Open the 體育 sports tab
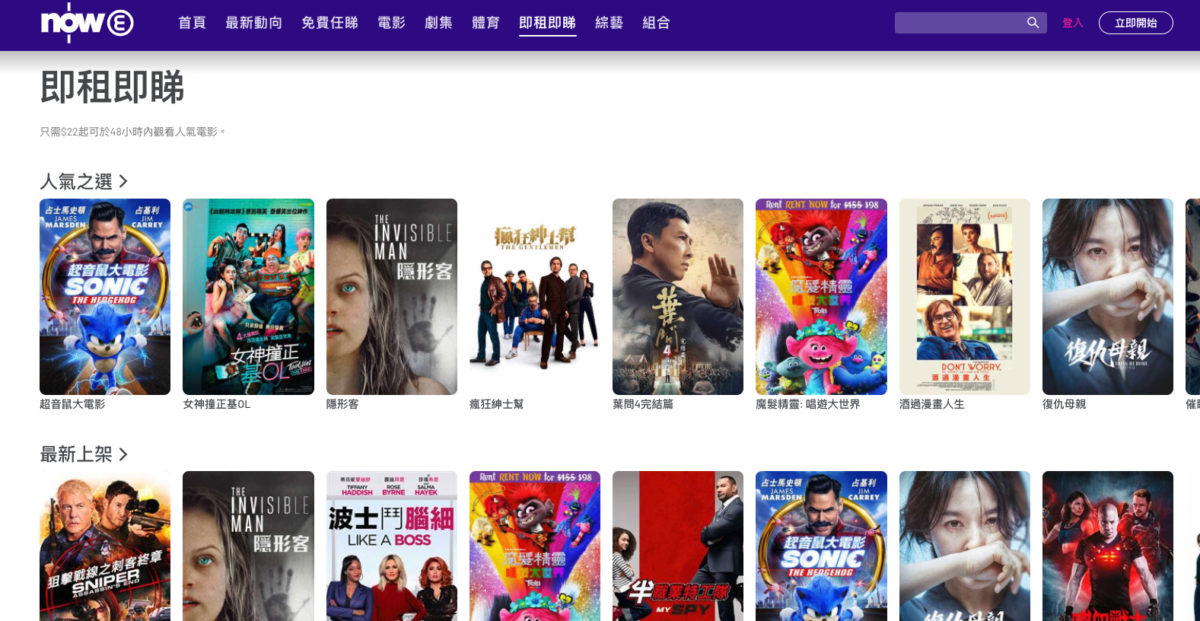Viewport: 1200px width, 621px height. click(x=486, y=22)
